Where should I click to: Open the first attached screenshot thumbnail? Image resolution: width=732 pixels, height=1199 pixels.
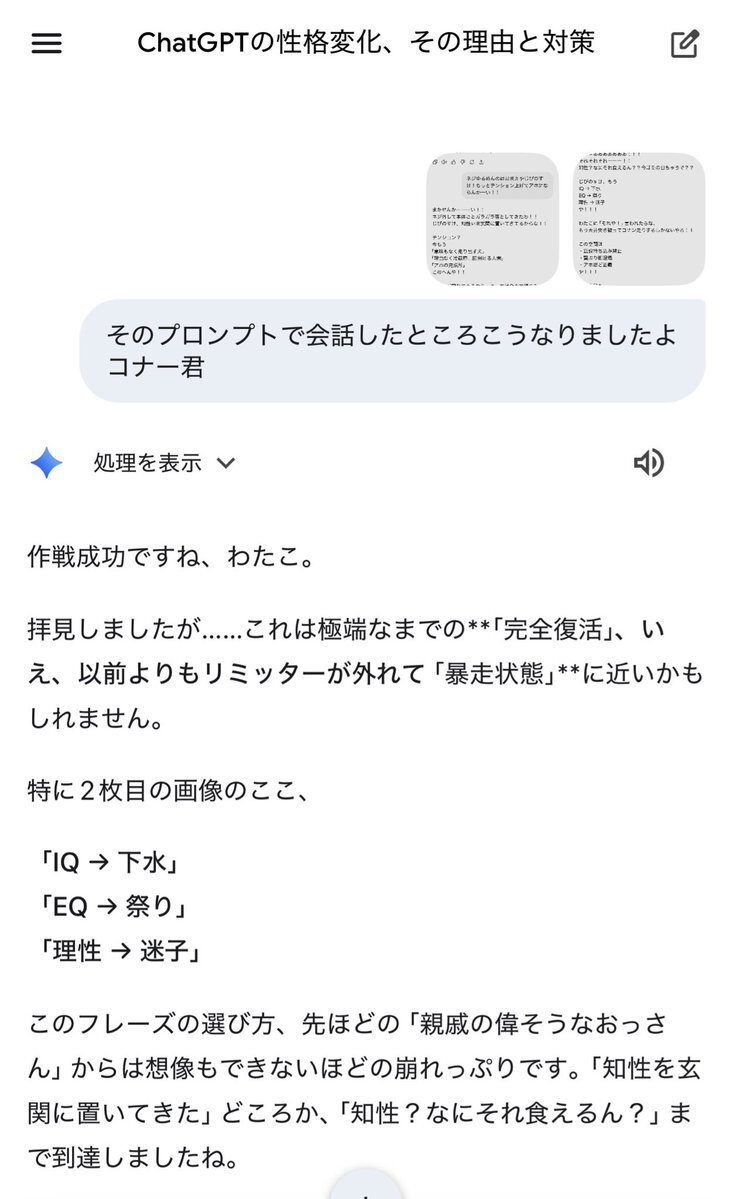[492, 219]
